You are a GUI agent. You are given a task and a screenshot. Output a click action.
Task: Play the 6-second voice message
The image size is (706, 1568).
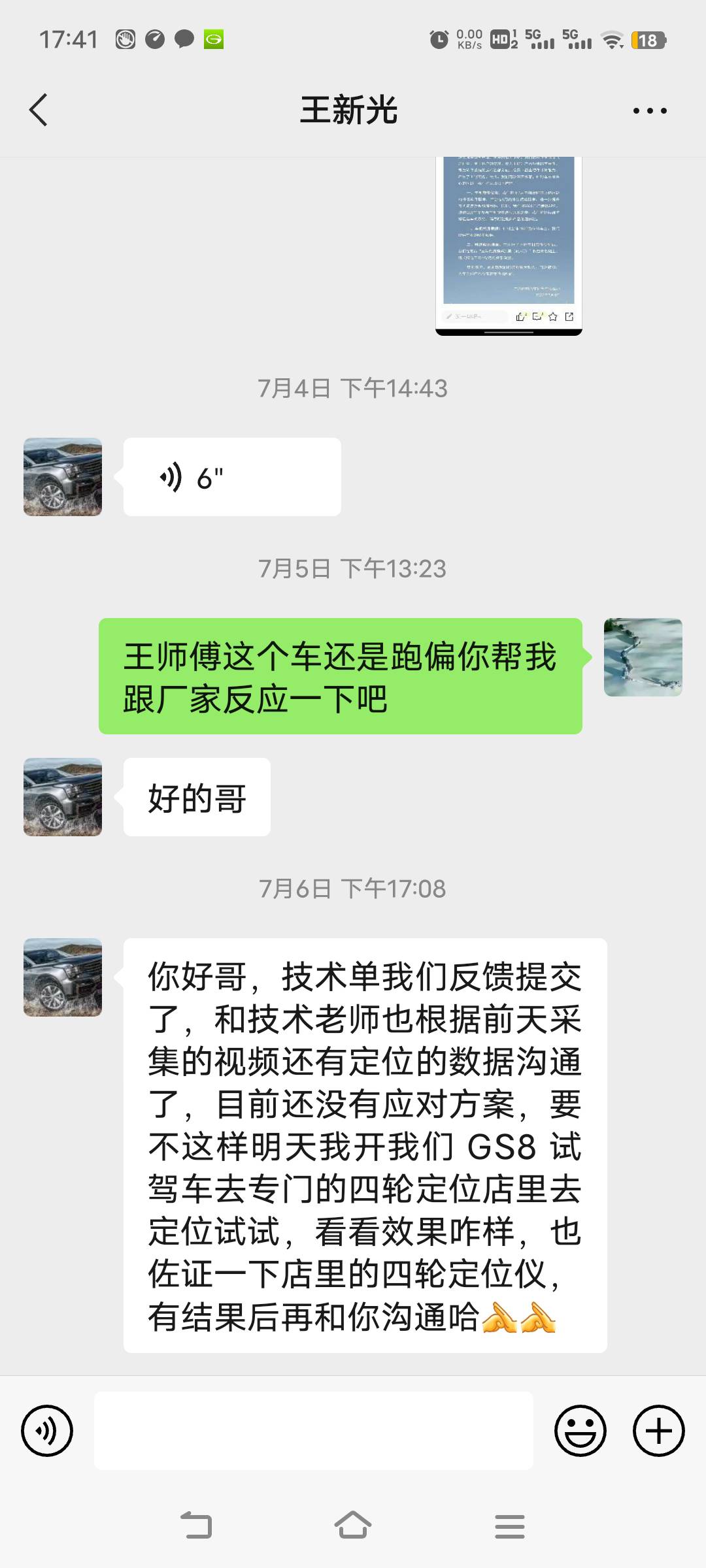click(x=231, y=477)
